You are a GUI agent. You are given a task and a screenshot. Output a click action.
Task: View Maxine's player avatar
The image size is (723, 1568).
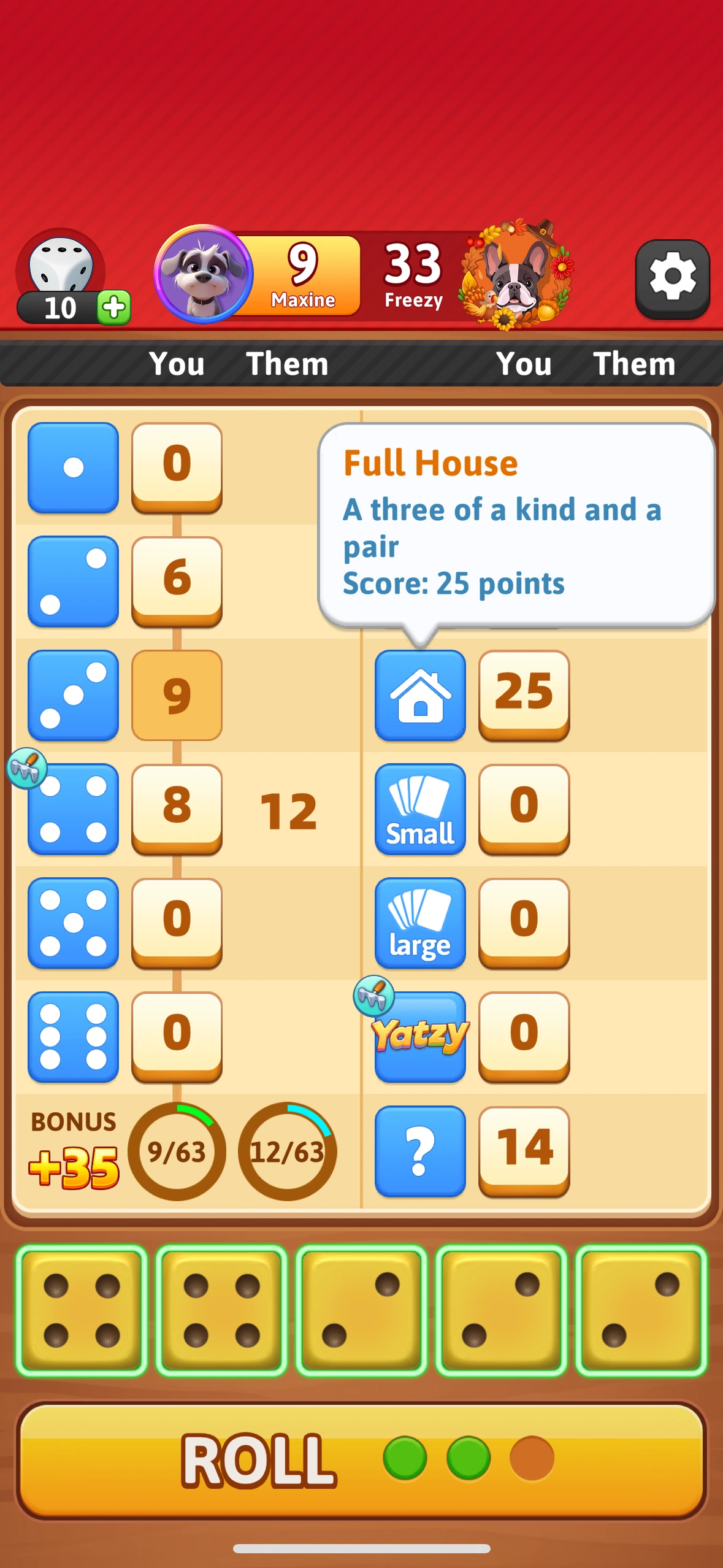click(x=203, y=274)
